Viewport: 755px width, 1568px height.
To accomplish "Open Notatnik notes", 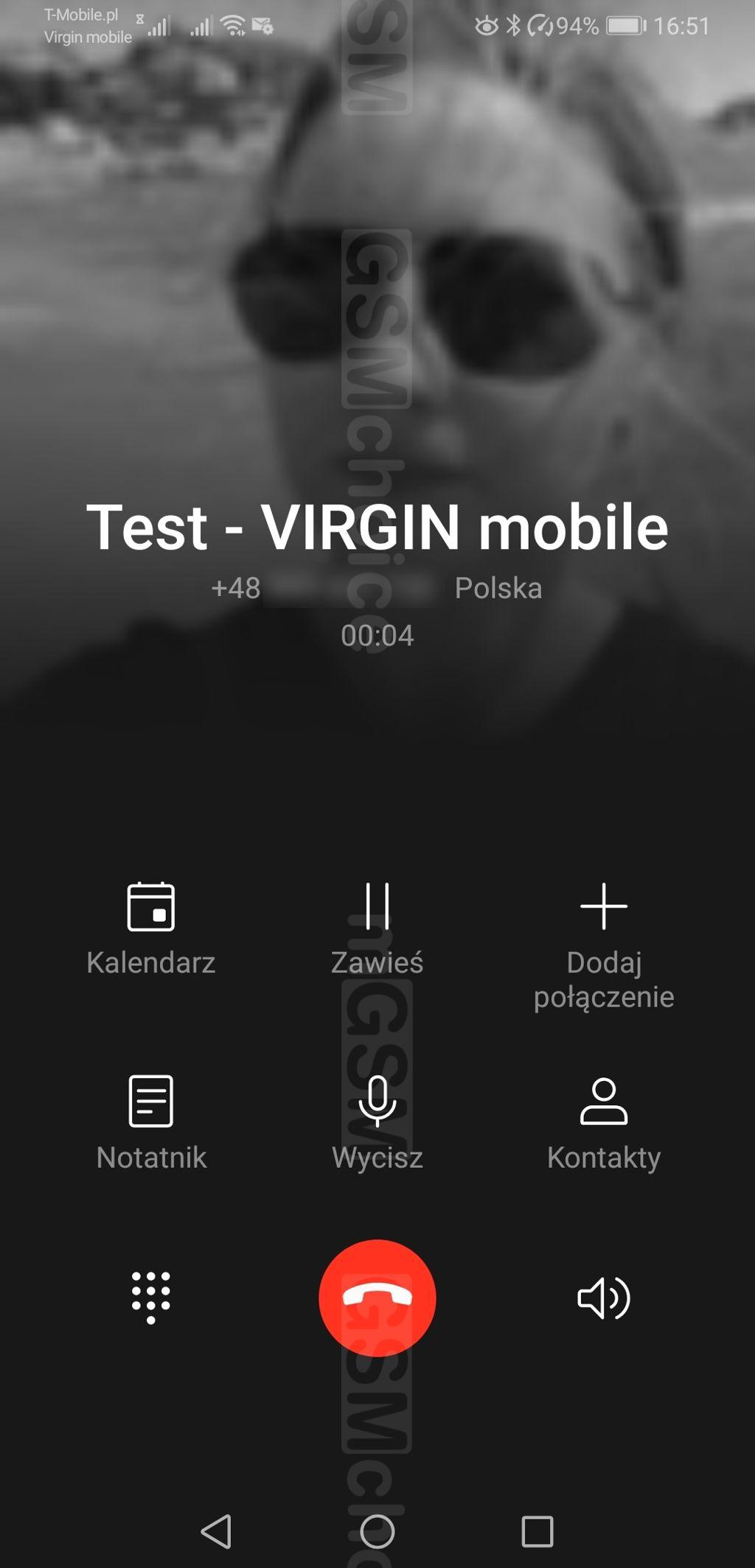I will 151,1123.
